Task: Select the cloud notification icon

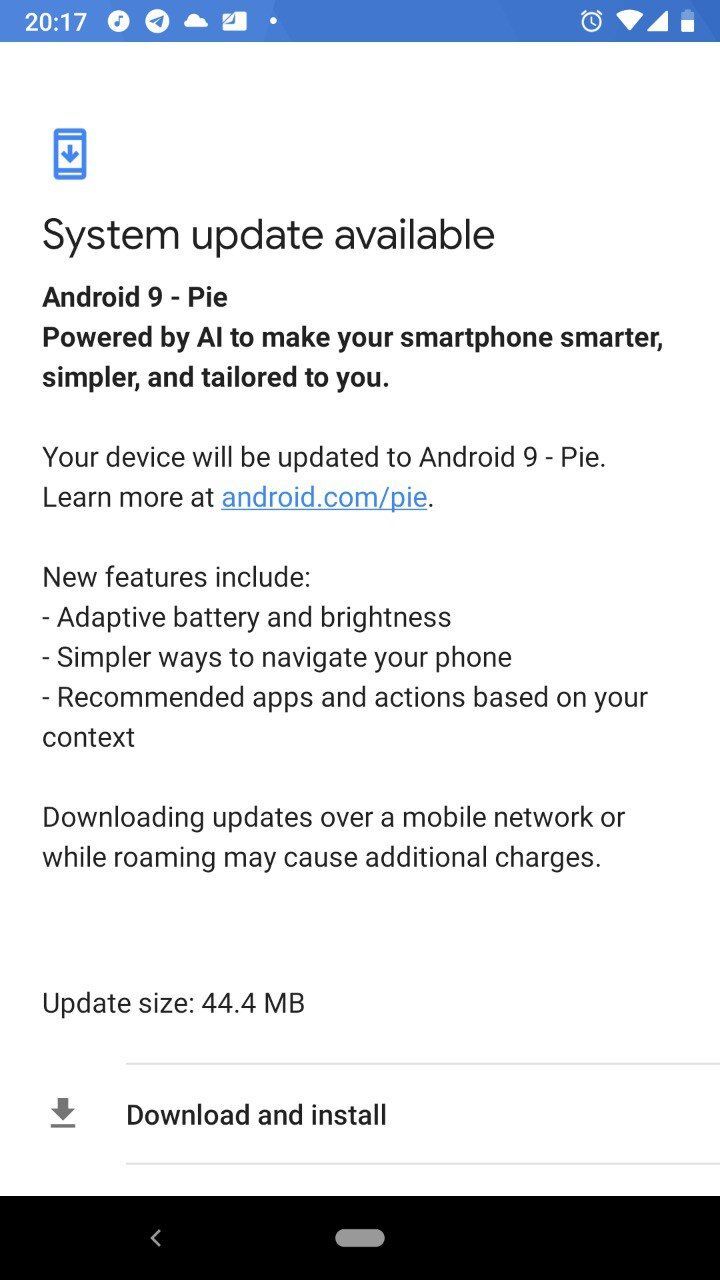Action: (x=197, y=20)
